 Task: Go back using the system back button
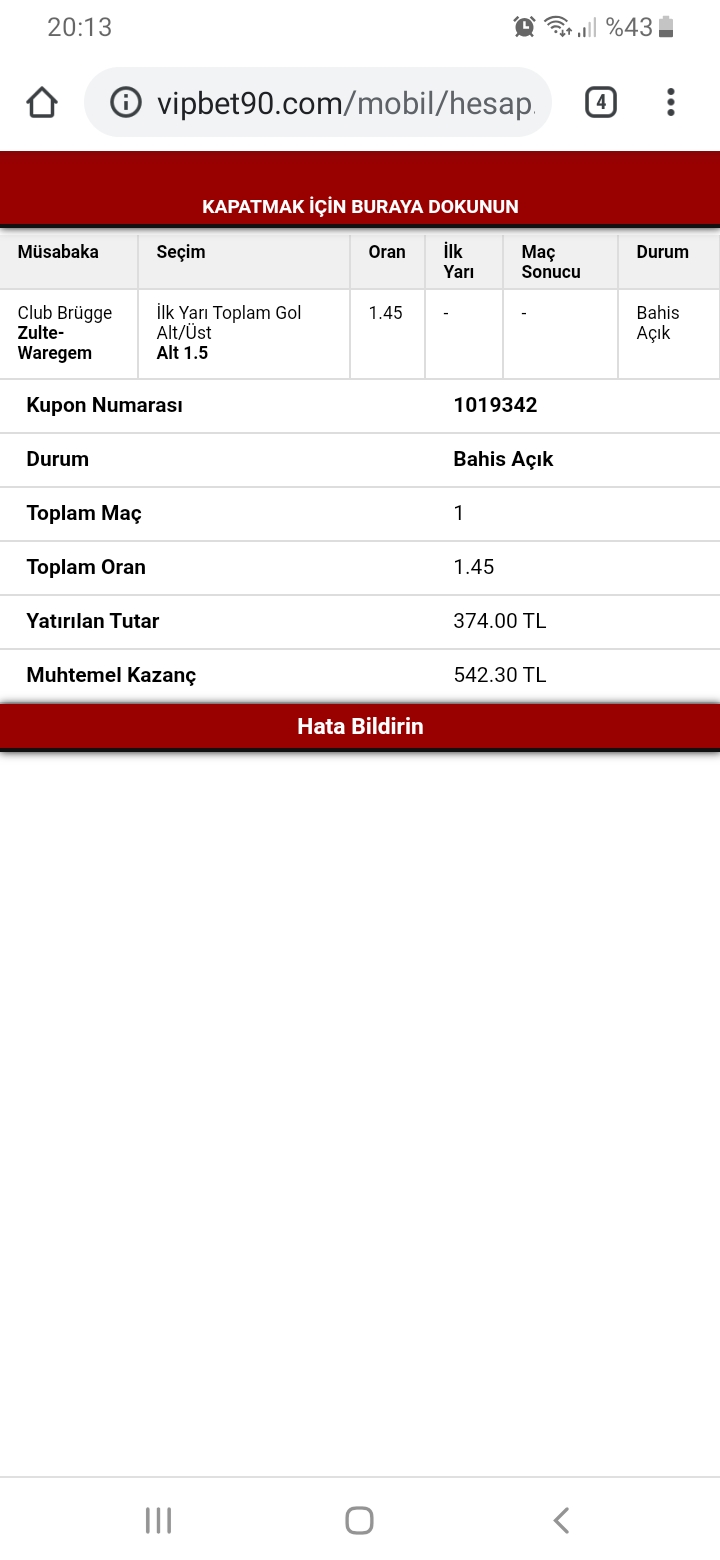561,1520
